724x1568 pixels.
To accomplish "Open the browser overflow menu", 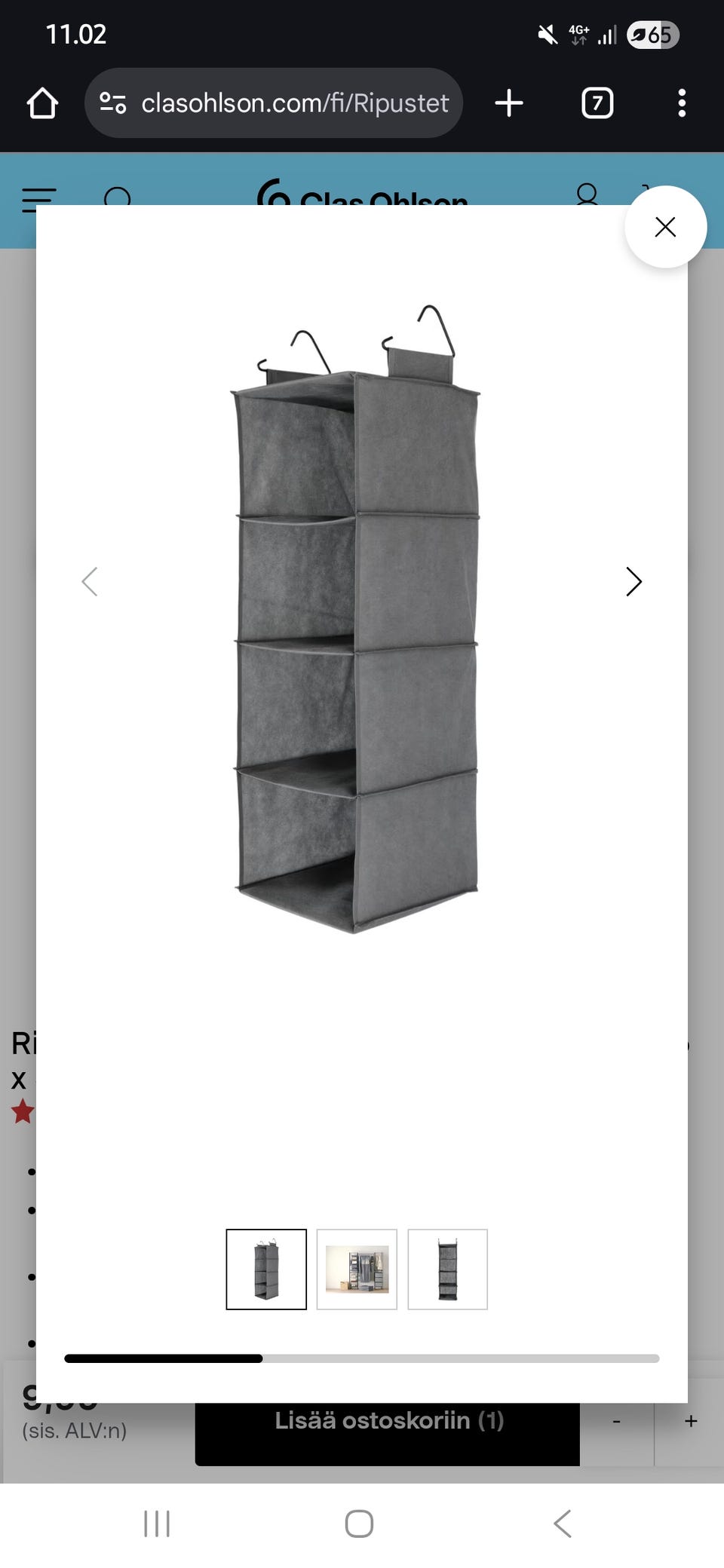I will (x=682, y=103).
